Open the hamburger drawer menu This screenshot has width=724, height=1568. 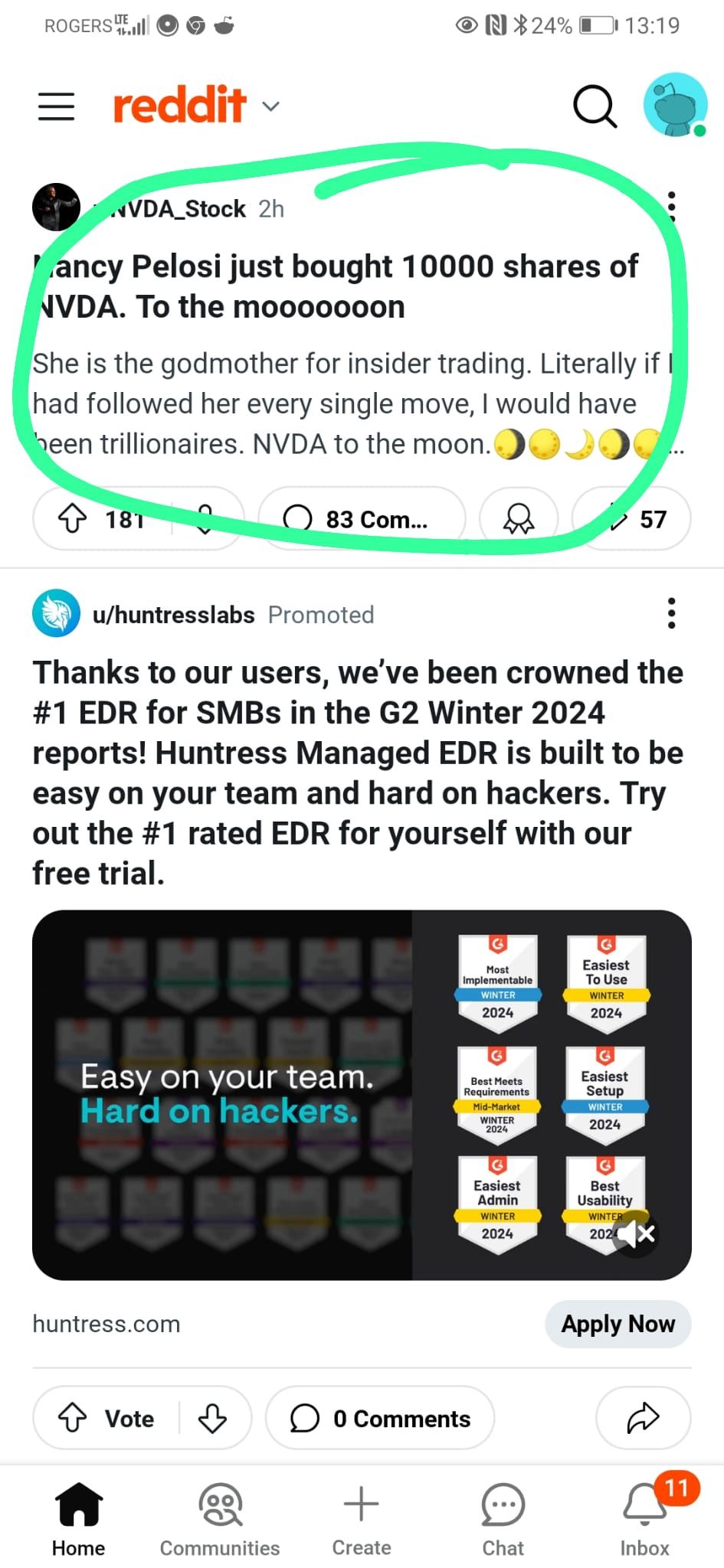click(56, 106)
